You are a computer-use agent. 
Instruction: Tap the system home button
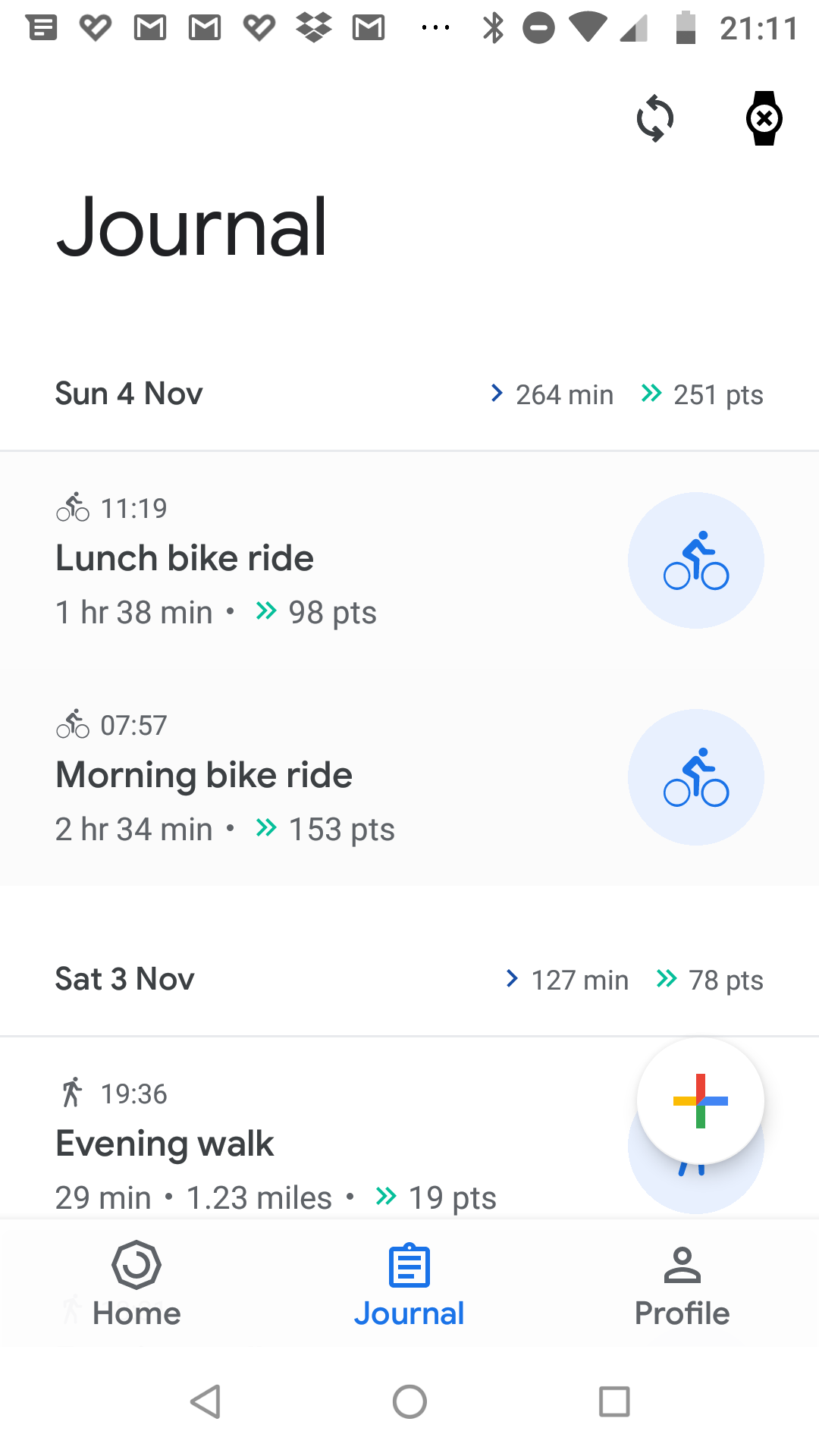409,1401
